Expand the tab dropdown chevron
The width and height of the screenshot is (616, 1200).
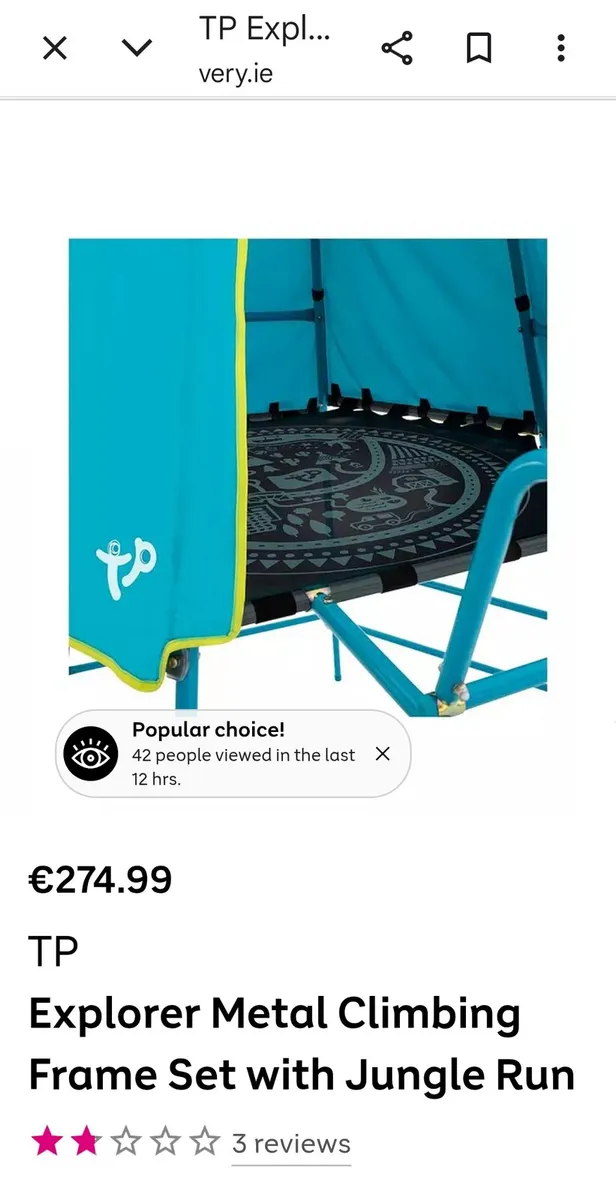click(137, 48)
